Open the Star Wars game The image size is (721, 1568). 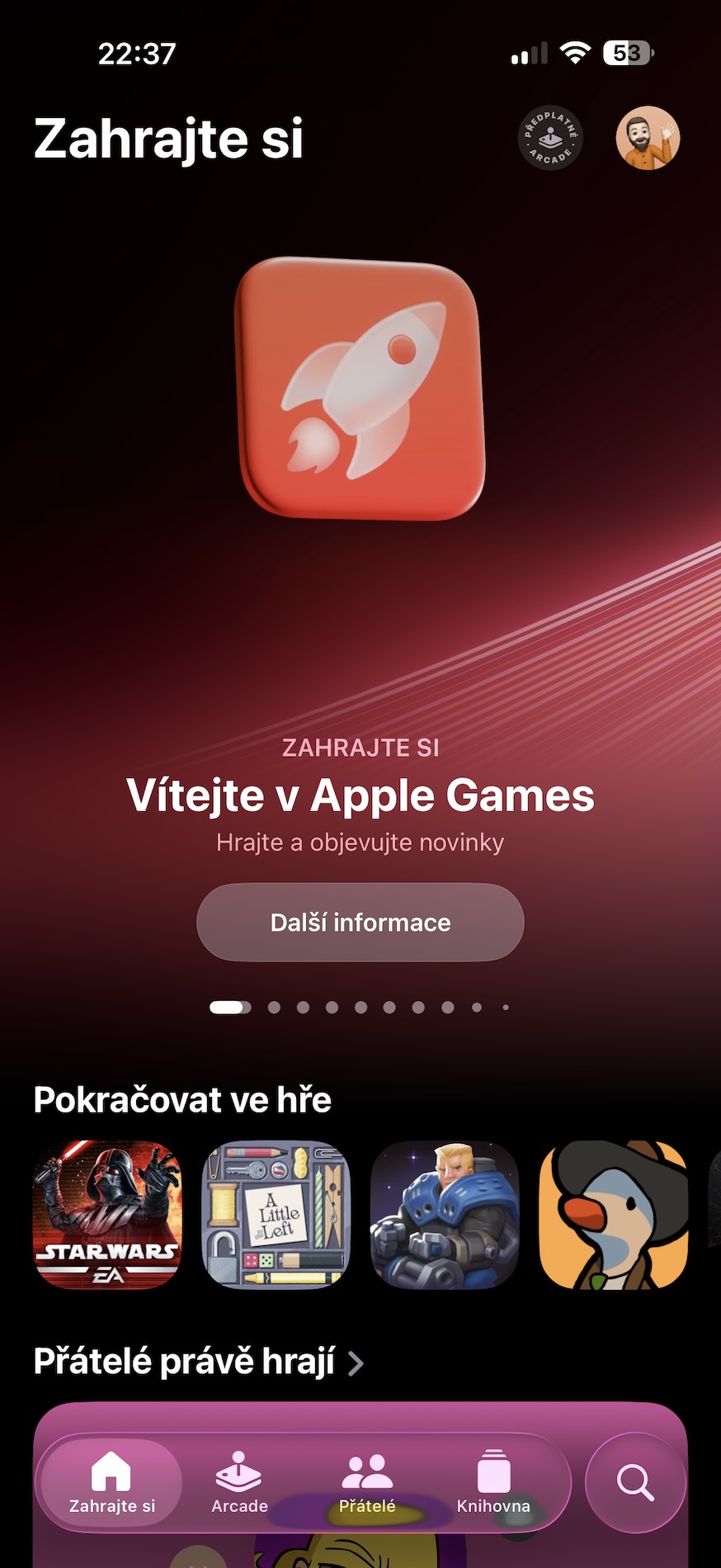(x=107, y=1215)
